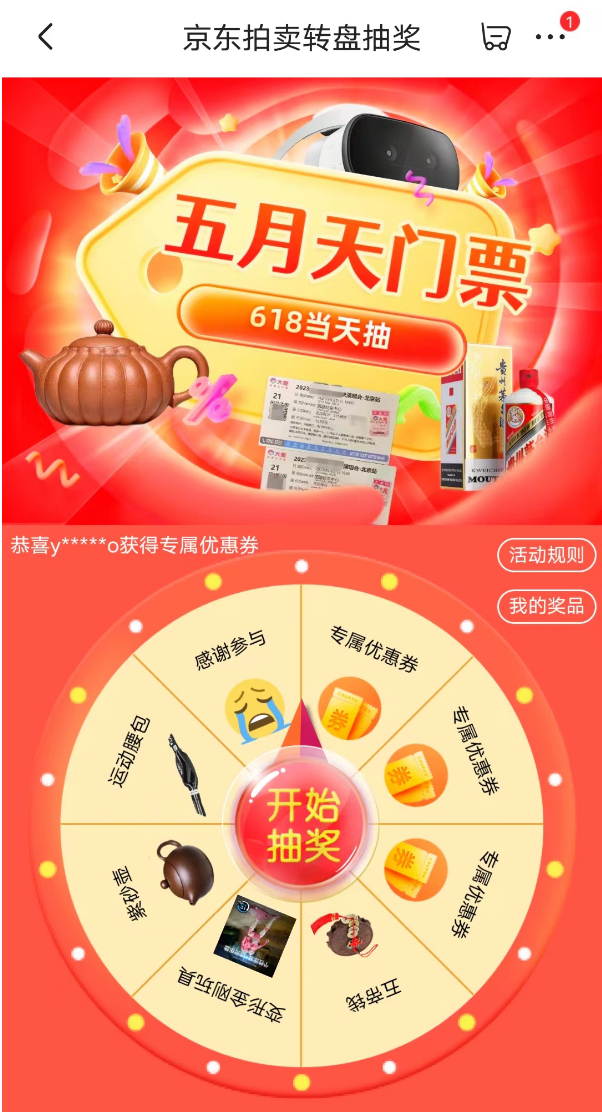
Task: Open the shopping cart icon
Action: click(x=495, y=38)
